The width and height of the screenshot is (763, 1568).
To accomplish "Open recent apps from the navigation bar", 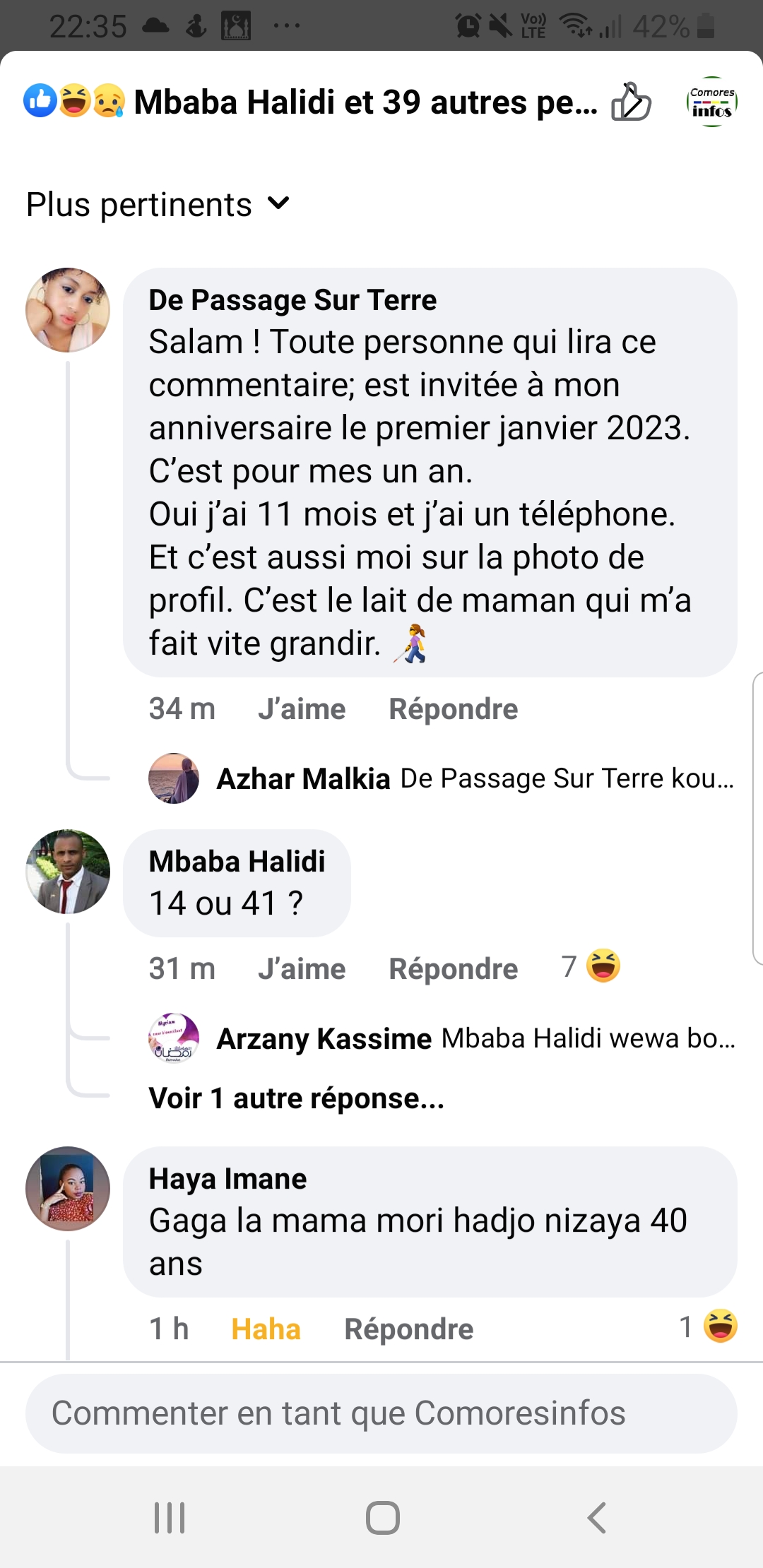I will click(x=170, y=1517).
